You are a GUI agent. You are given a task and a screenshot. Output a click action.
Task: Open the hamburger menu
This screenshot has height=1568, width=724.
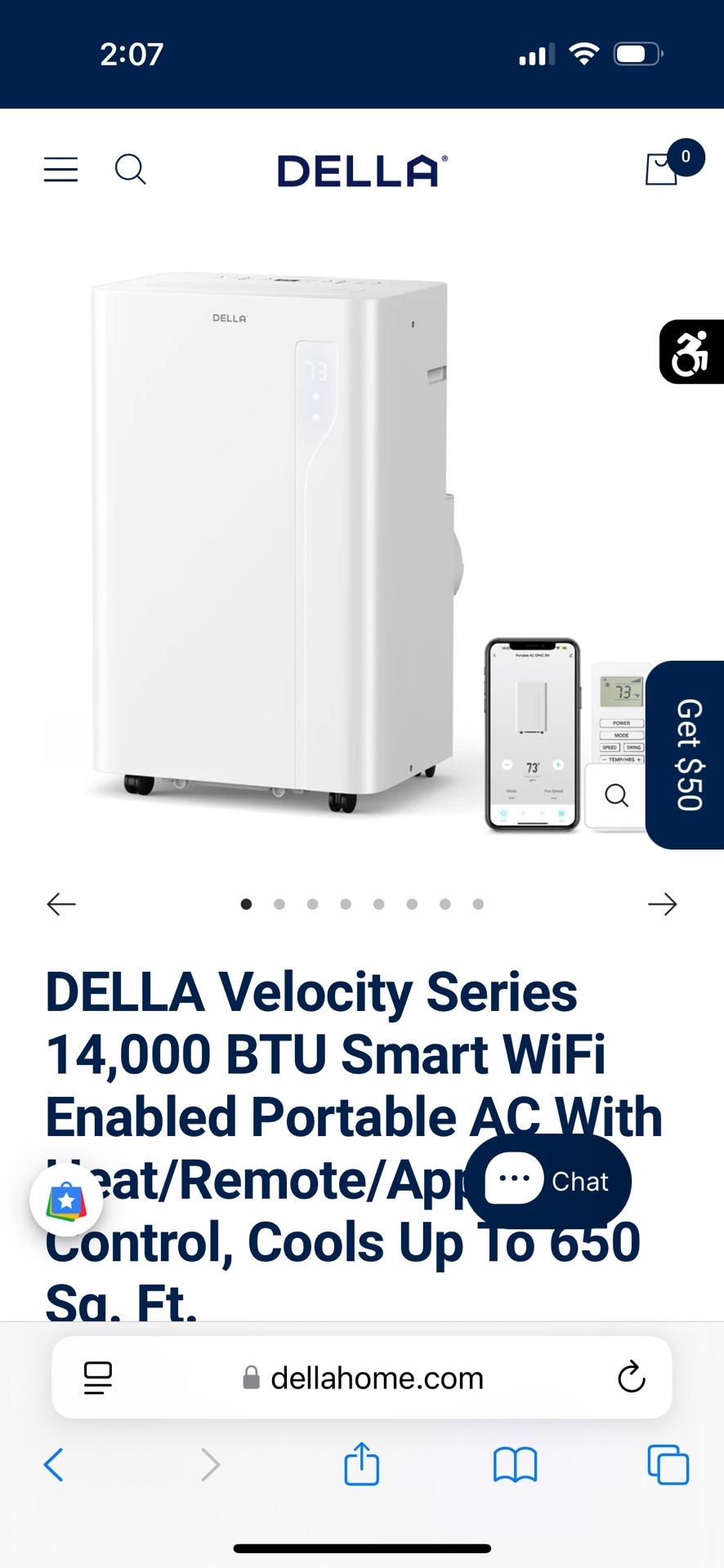click(60, 170)
